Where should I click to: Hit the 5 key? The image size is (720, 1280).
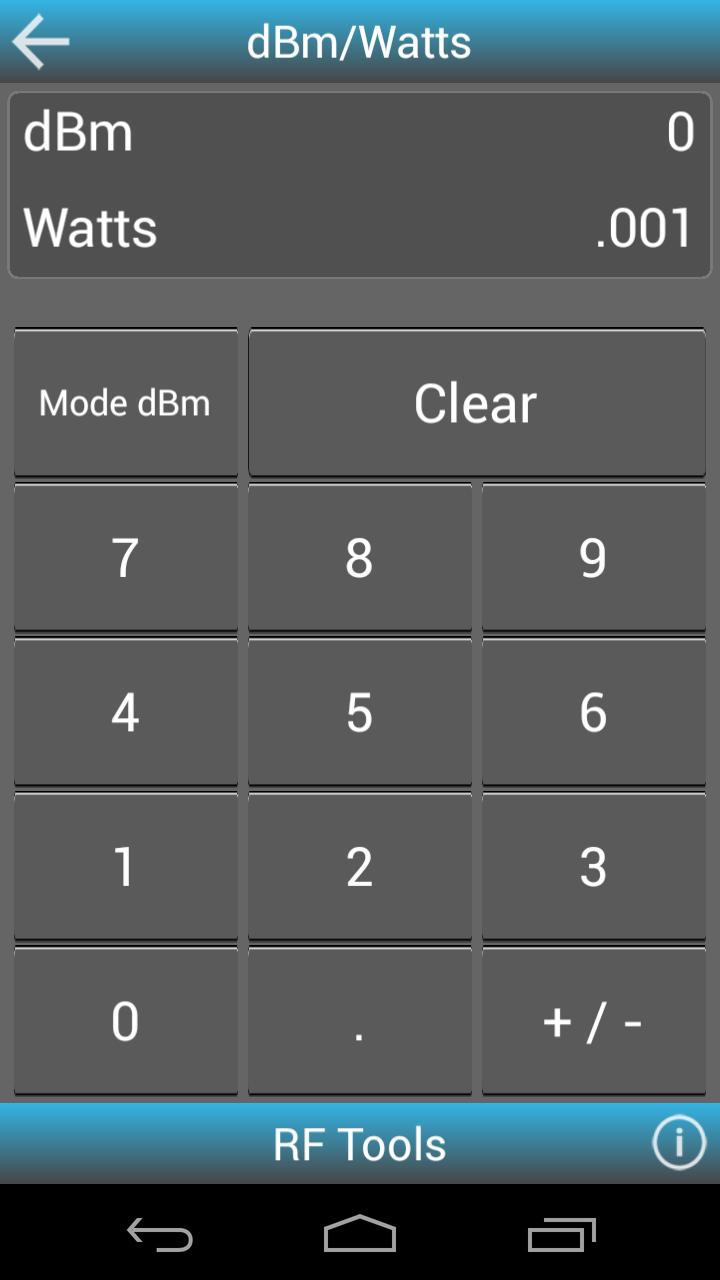[359, 711]
